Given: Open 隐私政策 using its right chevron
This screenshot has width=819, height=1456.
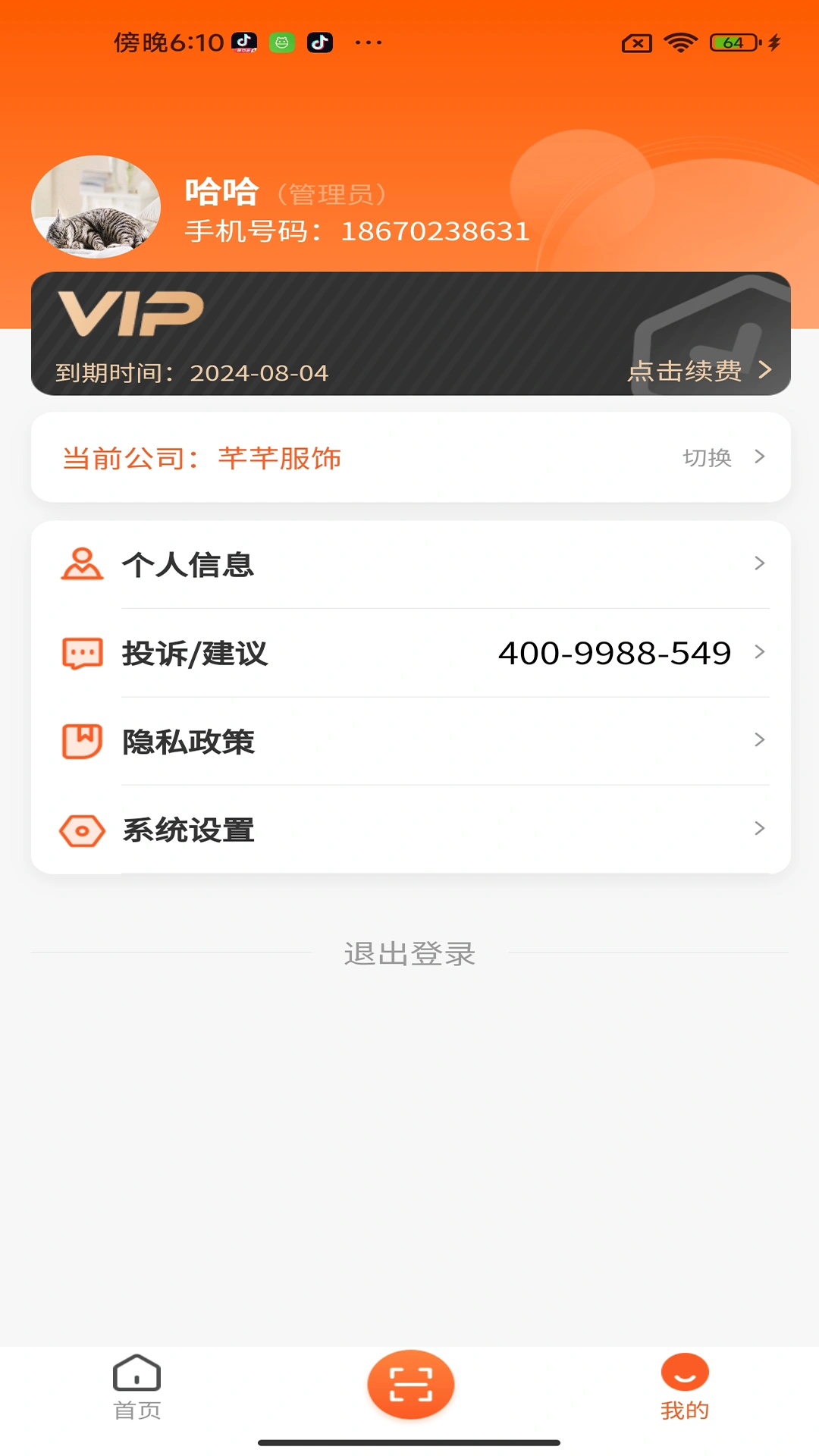Looking at the screenshot, I should (759, 739).
